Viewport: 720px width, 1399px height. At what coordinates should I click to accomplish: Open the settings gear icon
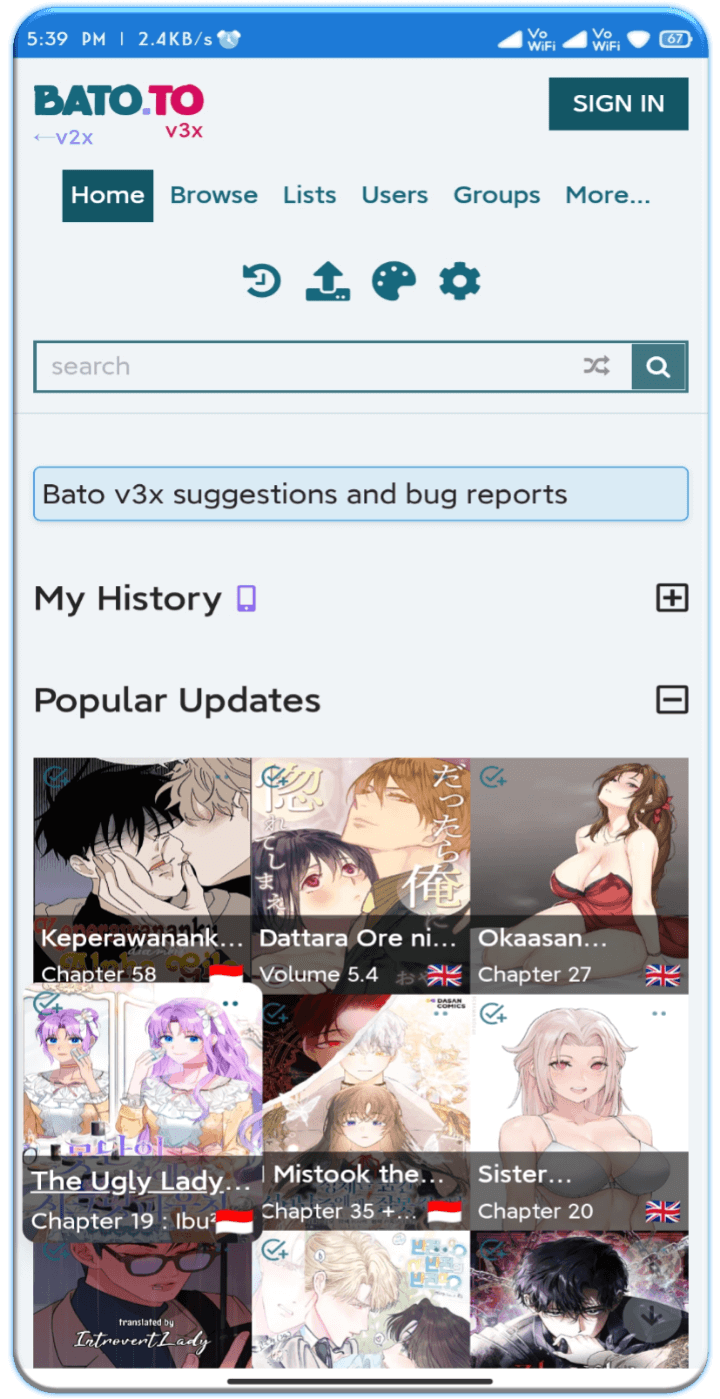click(459, 282)
